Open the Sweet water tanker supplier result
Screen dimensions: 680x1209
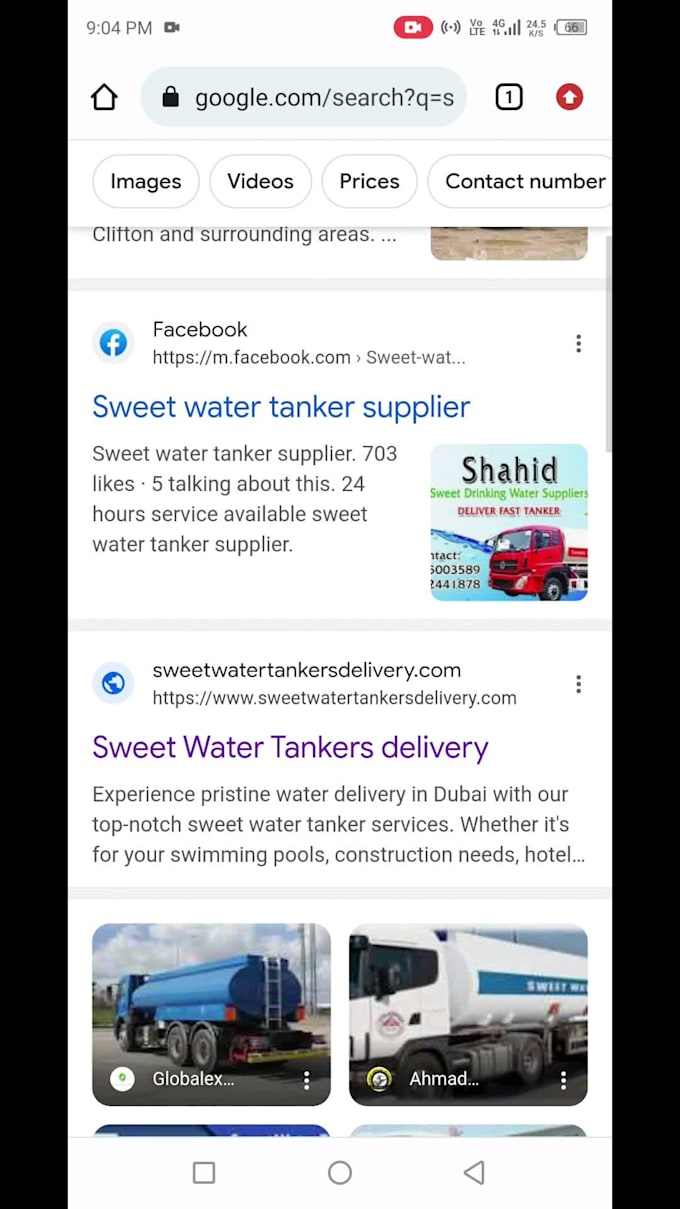pyautogui.click(x=281, y=407)
